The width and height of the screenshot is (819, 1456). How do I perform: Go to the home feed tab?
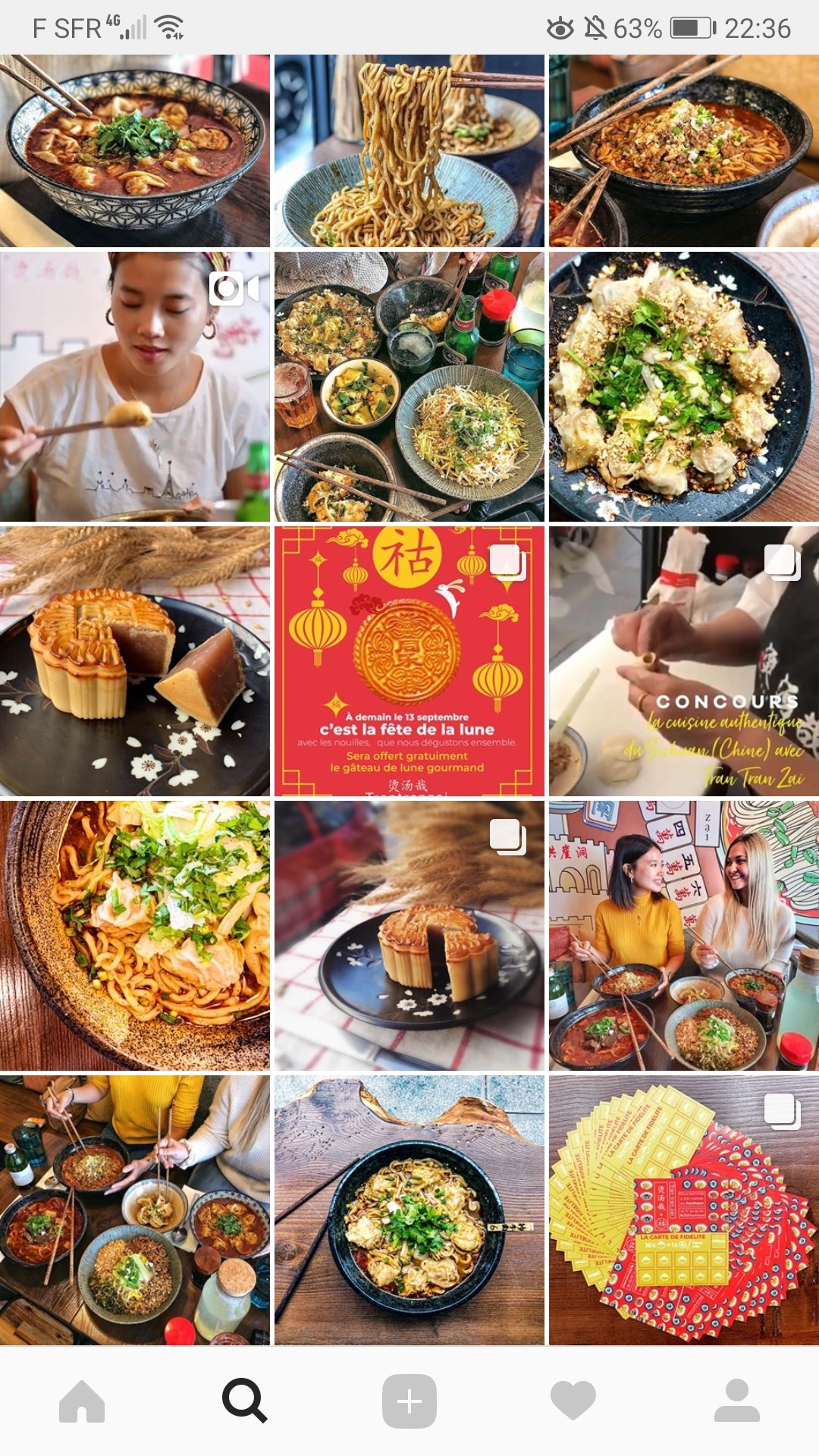82,1401
